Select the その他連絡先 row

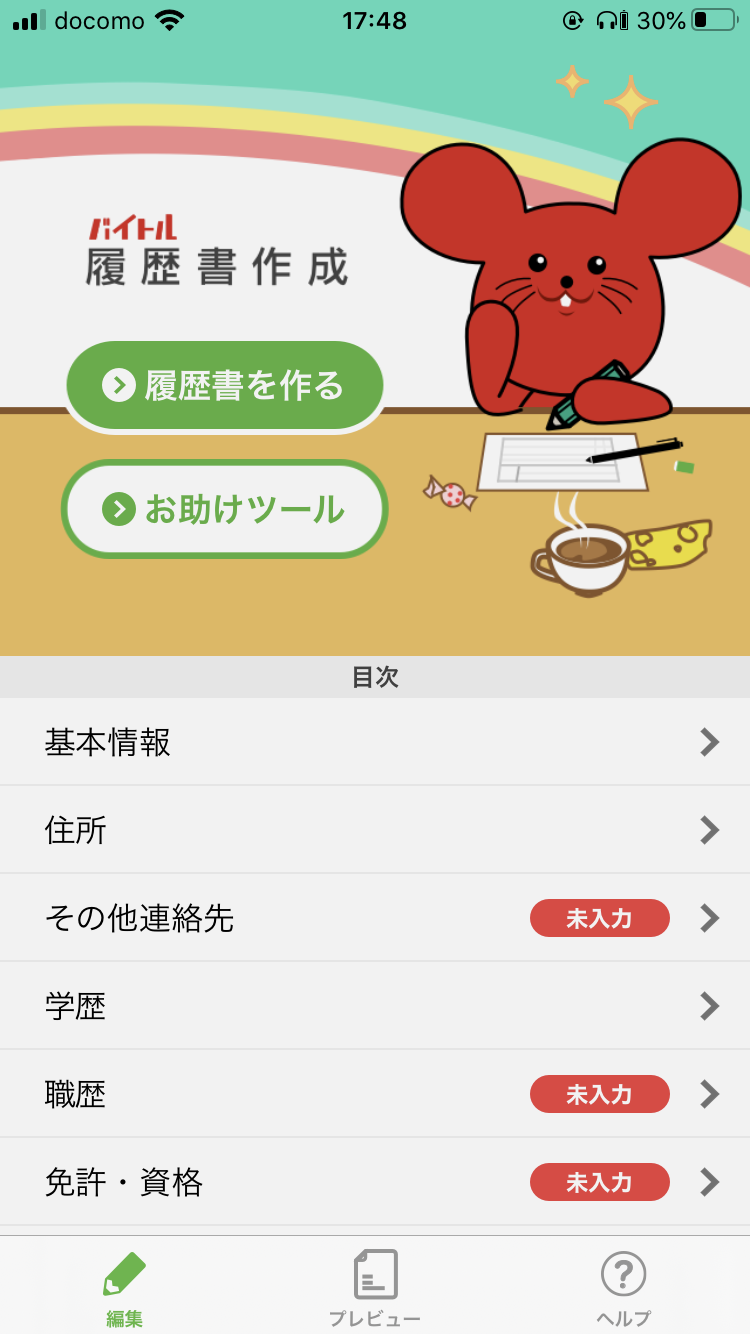(x=375, y=918)
